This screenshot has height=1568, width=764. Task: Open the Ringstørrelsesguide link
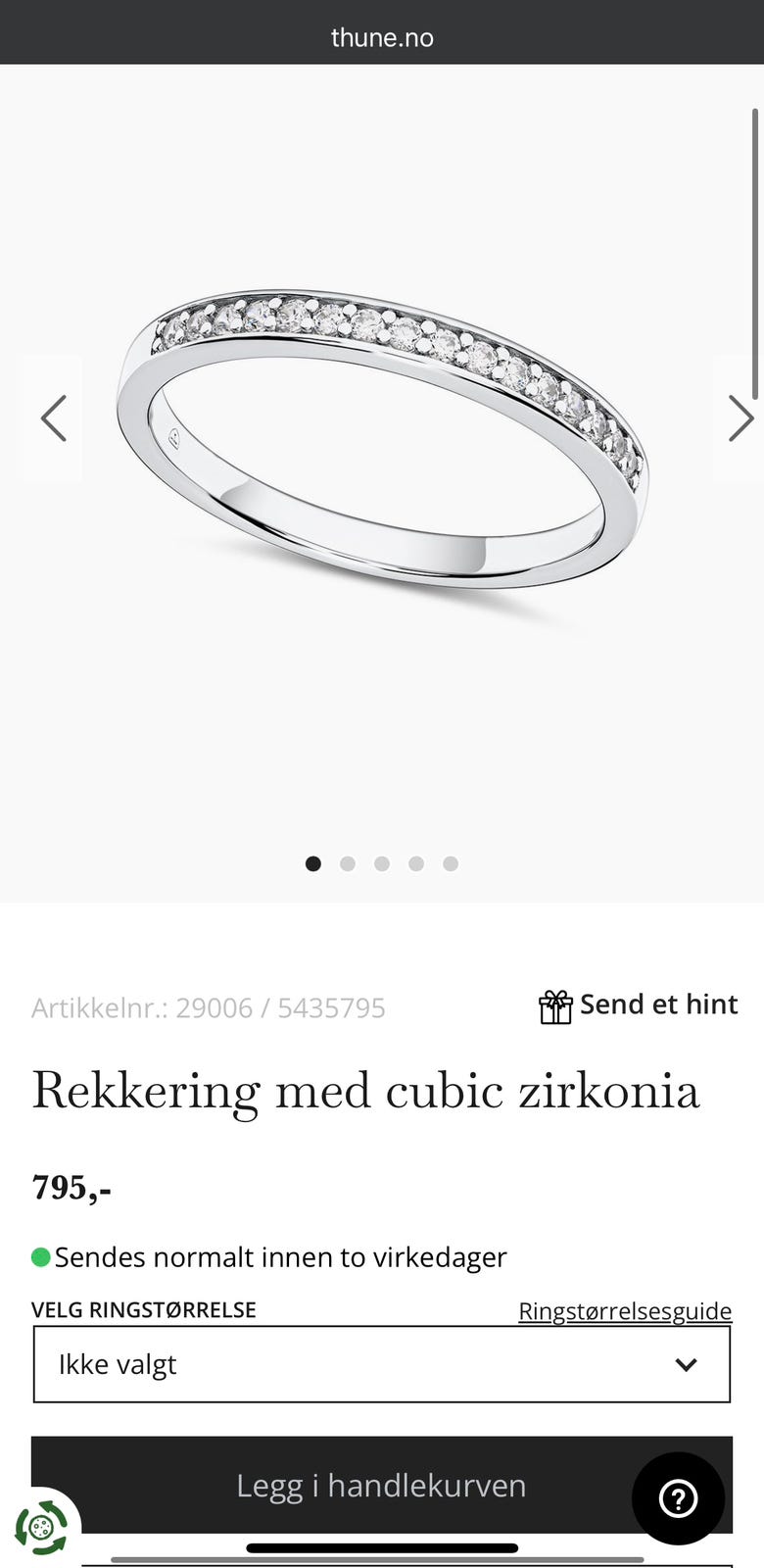(x=625, y=1311)
